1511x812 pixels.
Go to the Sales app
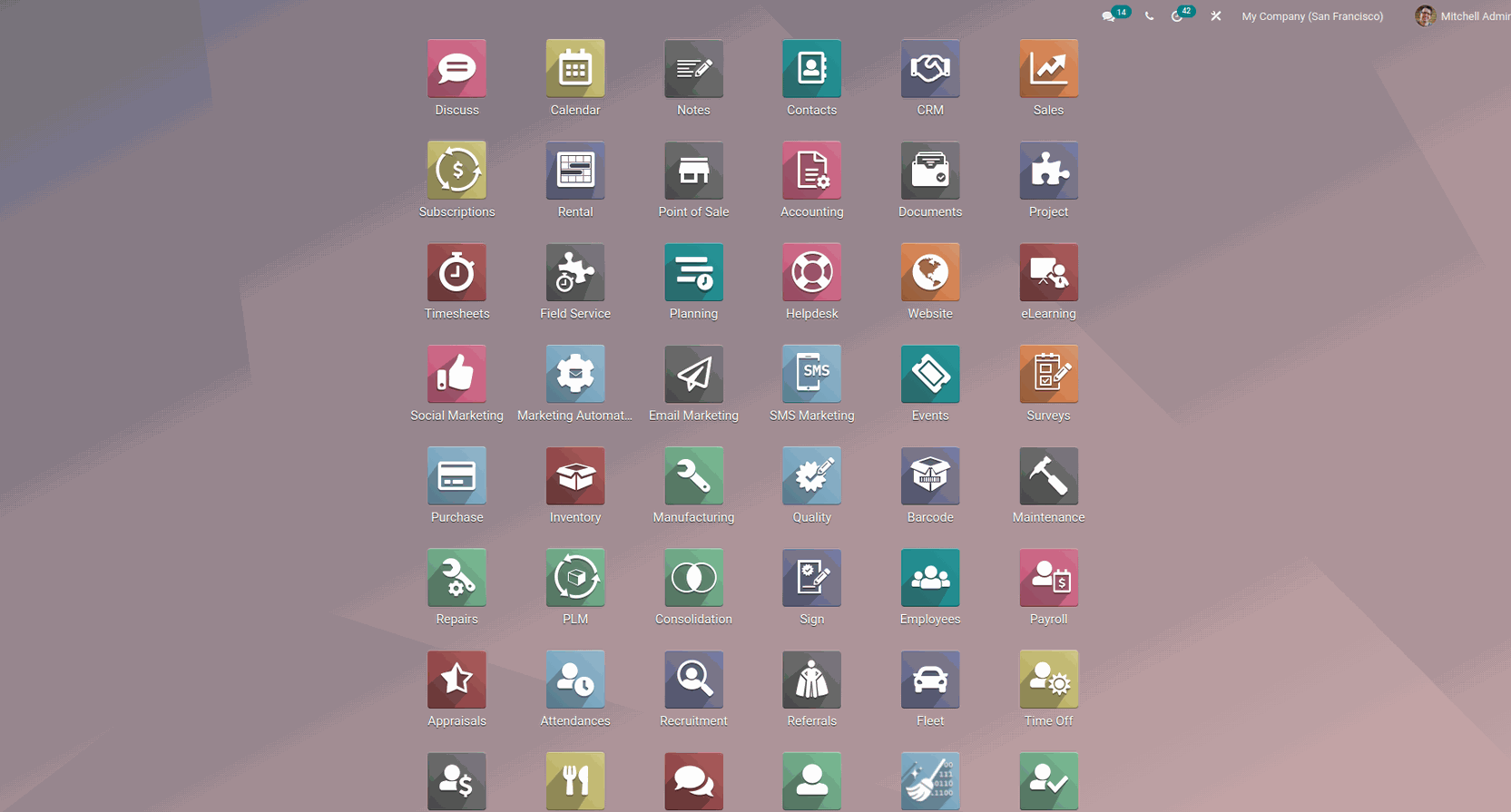[1048, 69]
